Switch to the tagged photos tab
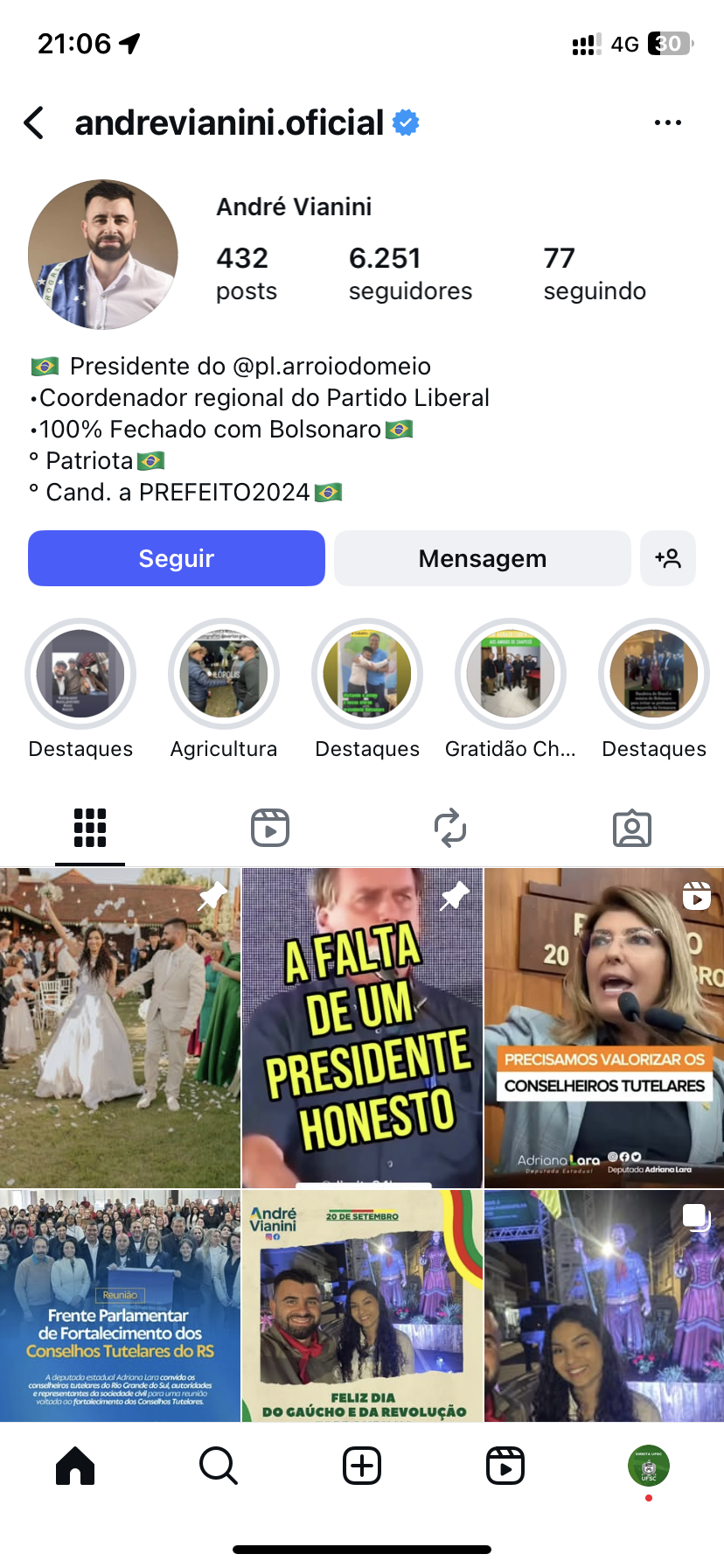Screen dimensions: 724x1568 (x=631, y=828)
